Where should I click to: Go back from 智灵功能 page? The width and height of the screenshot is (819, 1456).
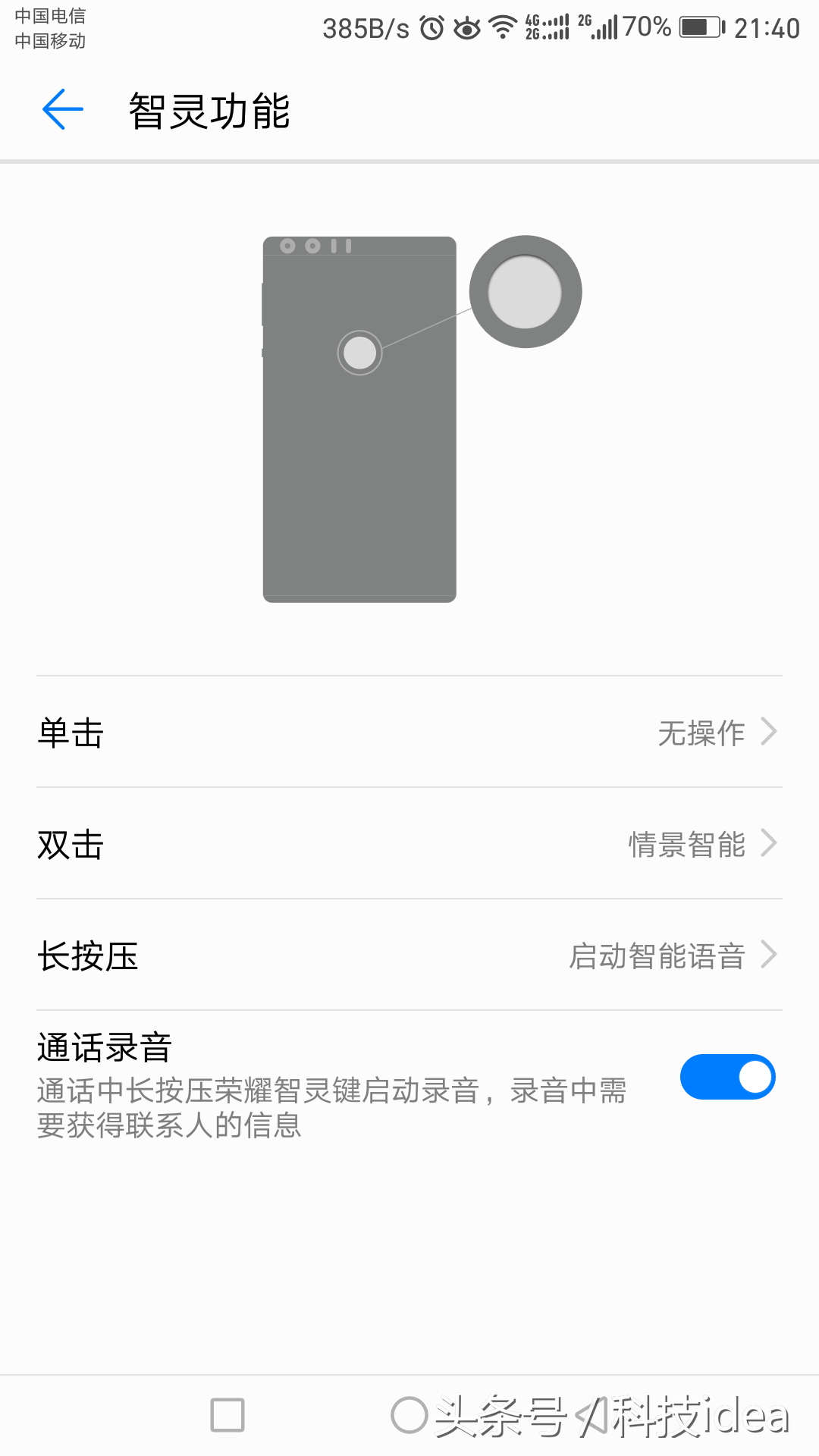63,110
